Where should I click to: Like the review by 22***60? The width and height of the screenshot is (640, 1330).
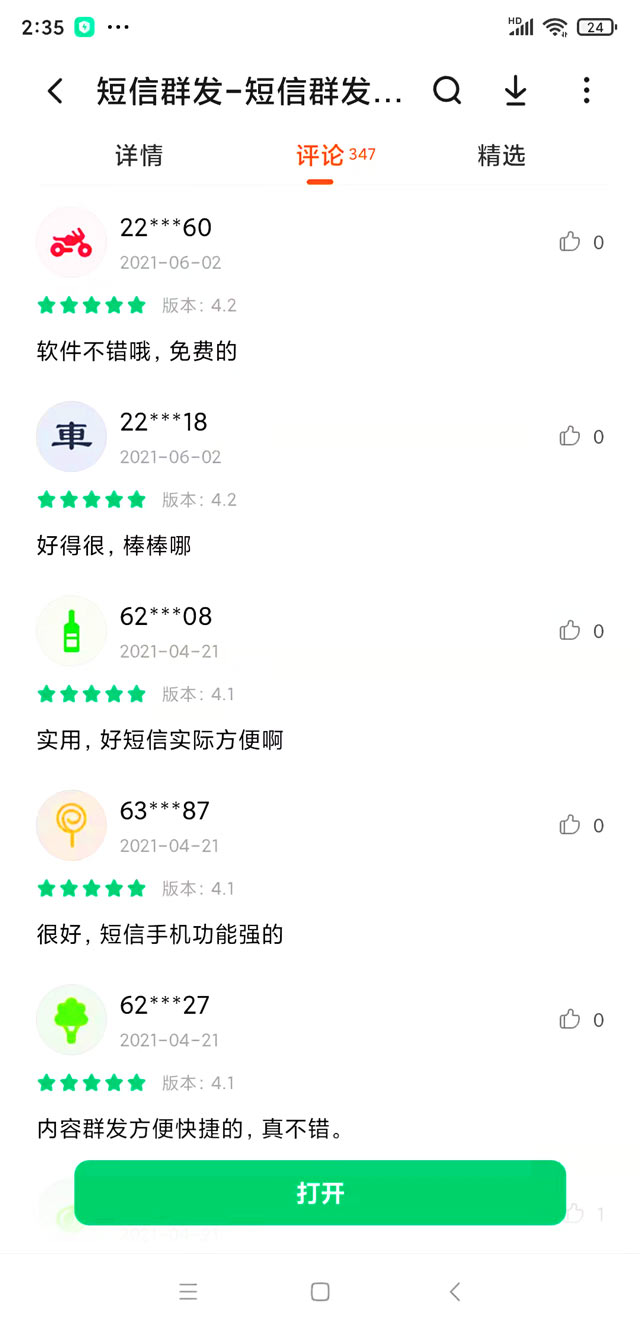570,242
